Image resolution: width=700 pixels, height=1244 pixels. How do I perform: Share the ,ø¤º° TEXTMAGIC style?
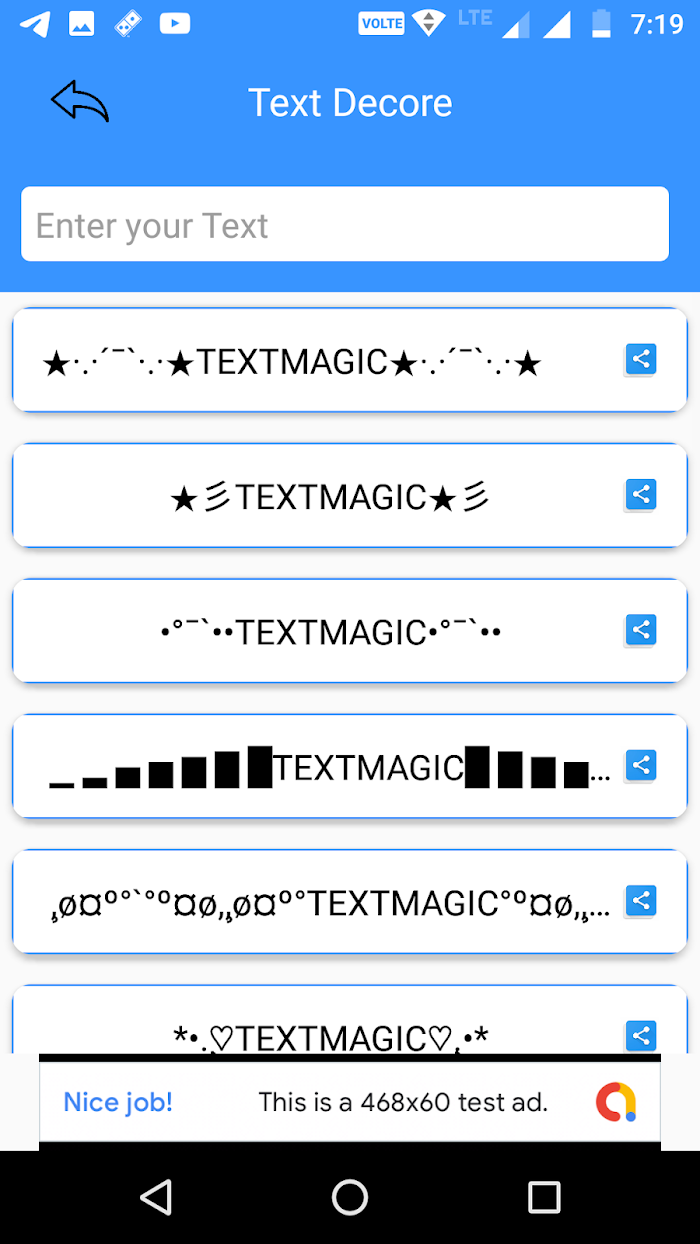click(641, 901)
